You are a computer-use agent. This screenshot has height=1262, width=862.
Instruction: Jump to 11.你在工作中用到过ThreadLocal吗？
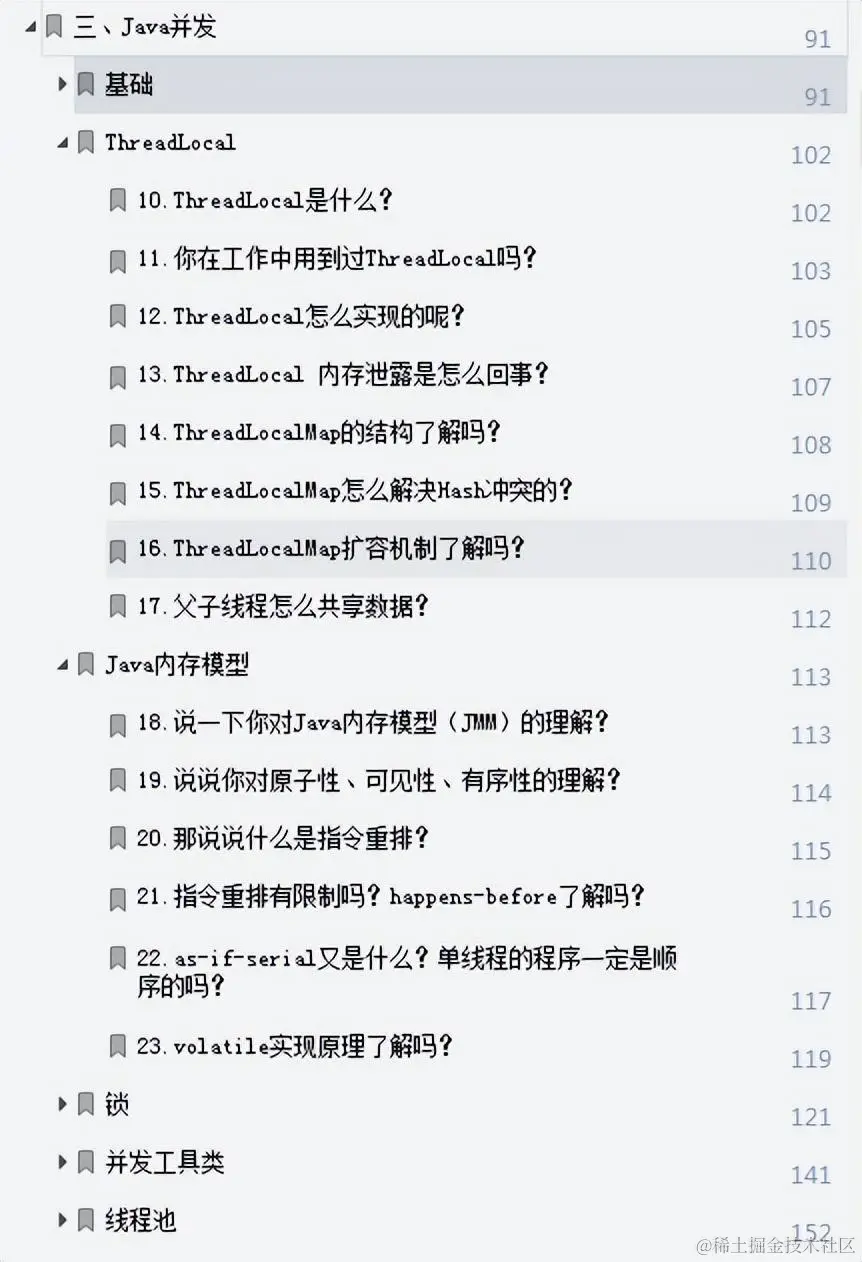336,259
